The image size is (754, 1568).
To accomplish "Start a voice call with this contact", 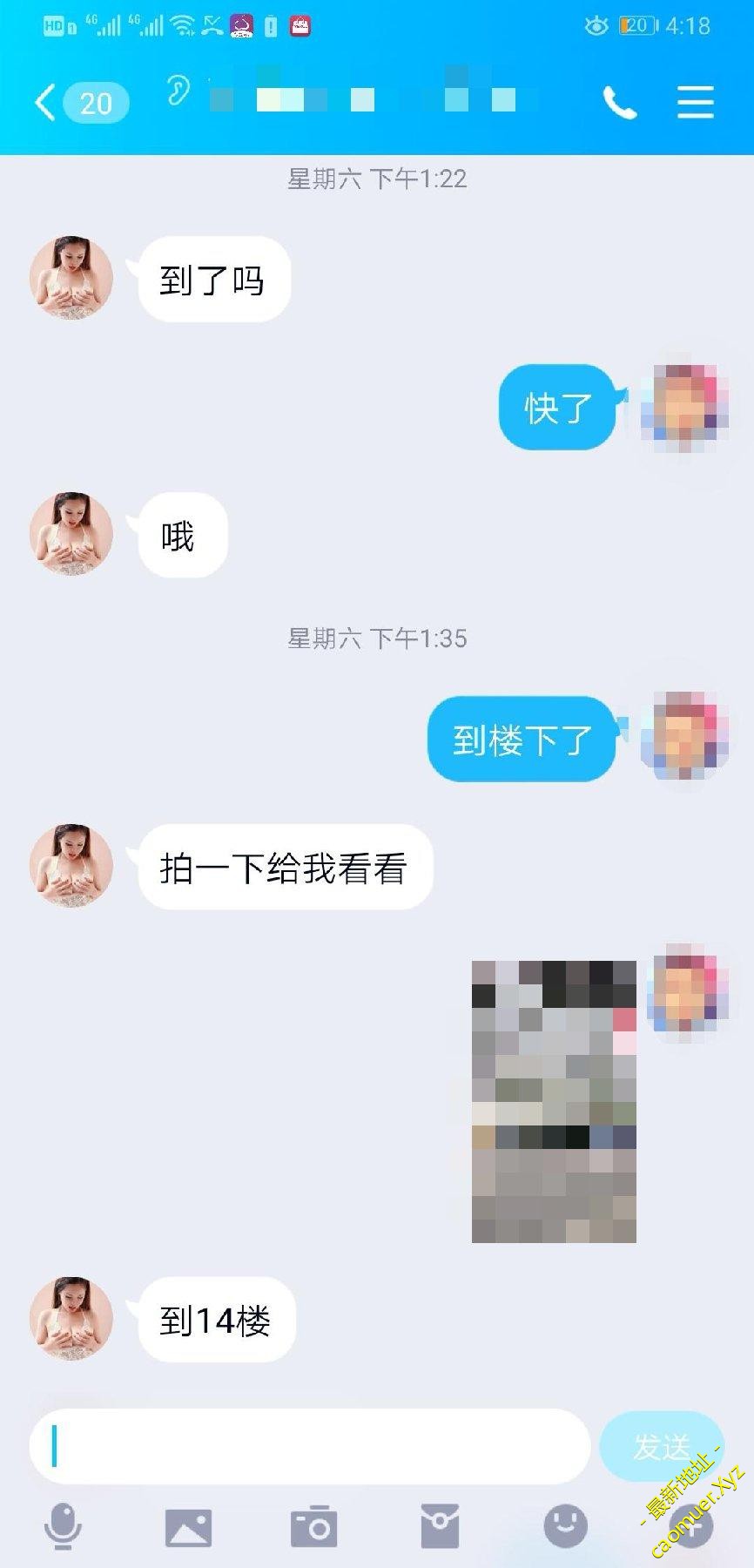I will [x=619, y=103].
